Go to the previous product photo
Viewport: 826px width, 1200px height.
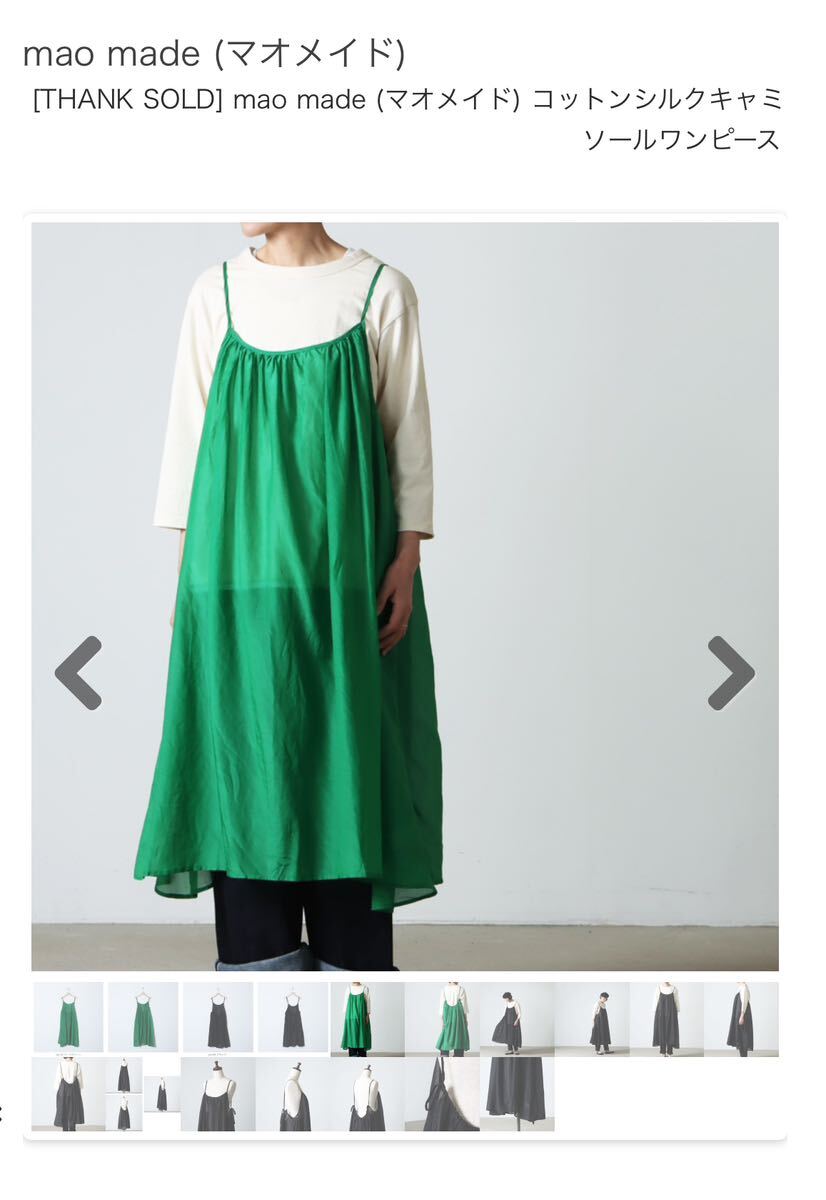click(x=78, y=673)
